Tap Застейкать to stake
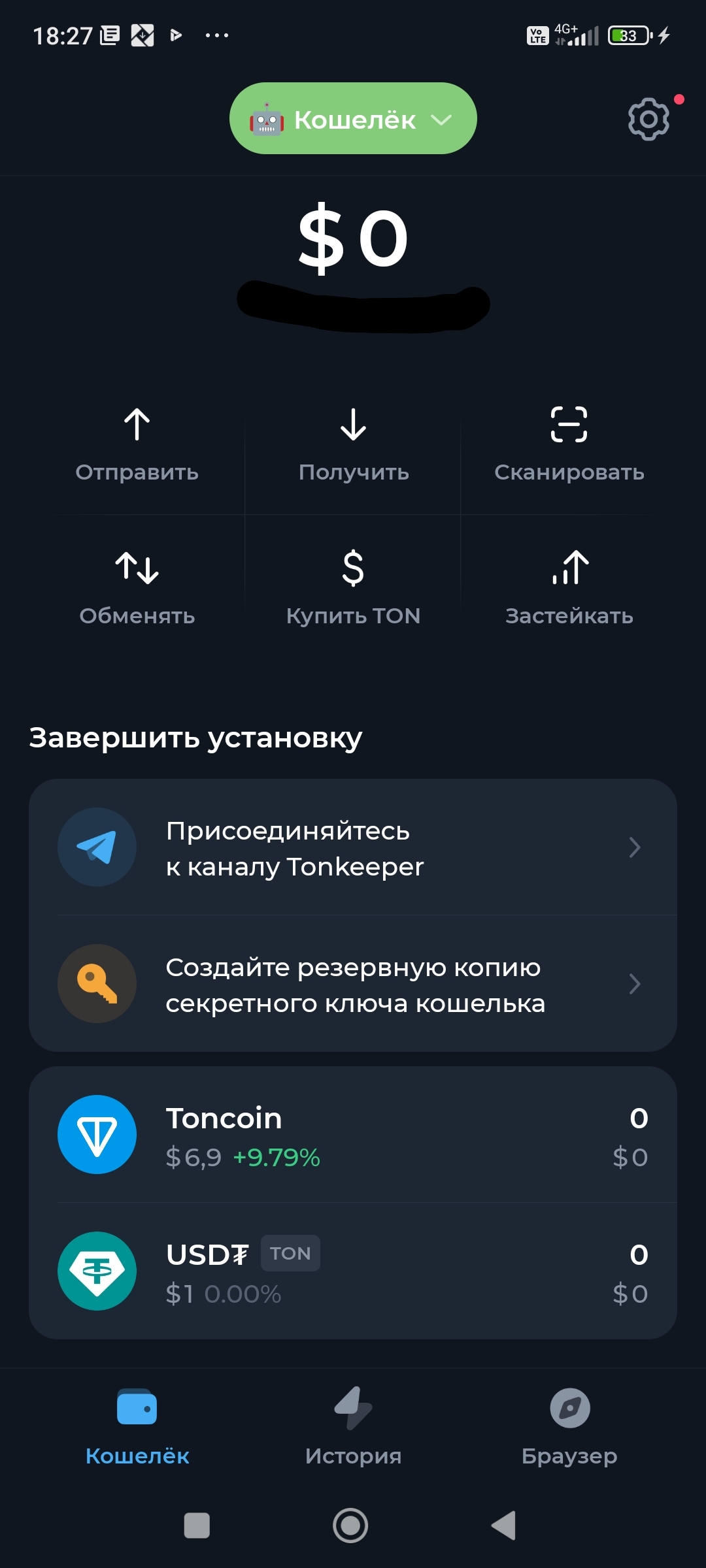 [x=569, y=587]
